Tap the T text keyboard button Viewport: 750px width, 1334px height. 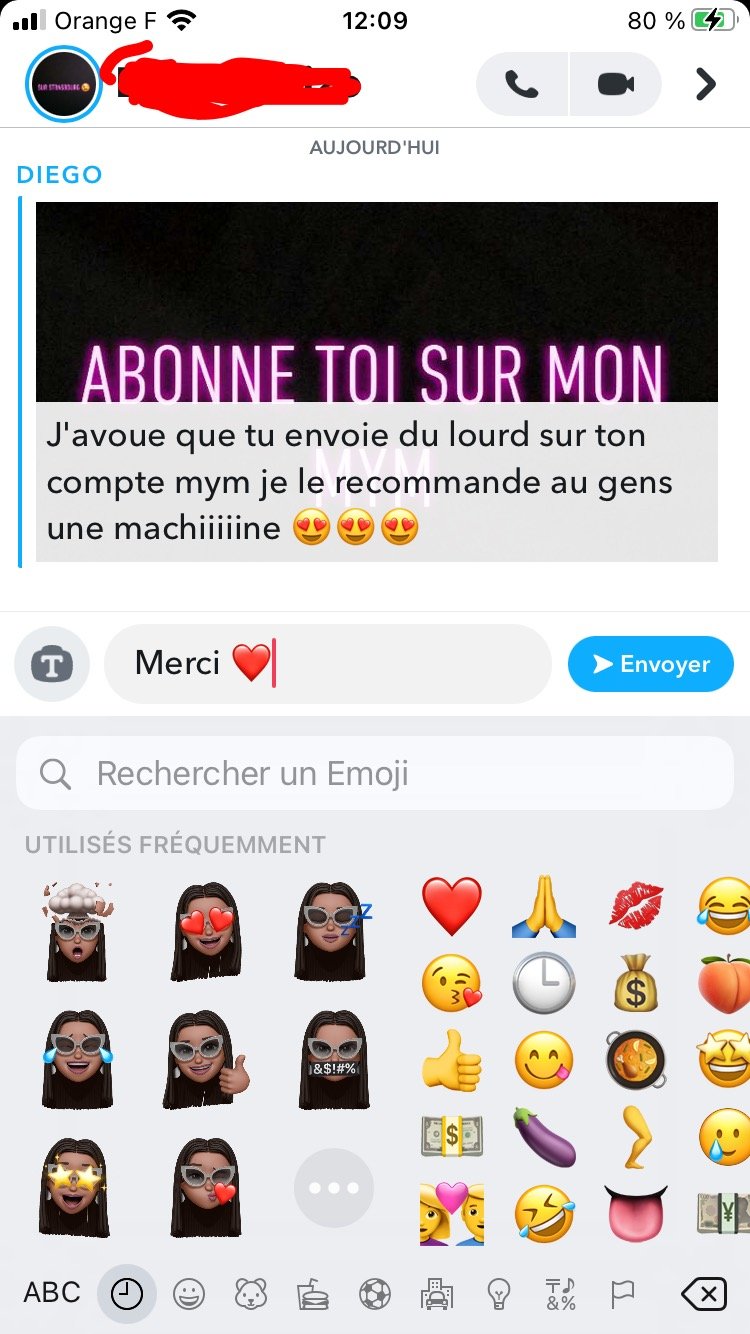(x=52, y=664)
